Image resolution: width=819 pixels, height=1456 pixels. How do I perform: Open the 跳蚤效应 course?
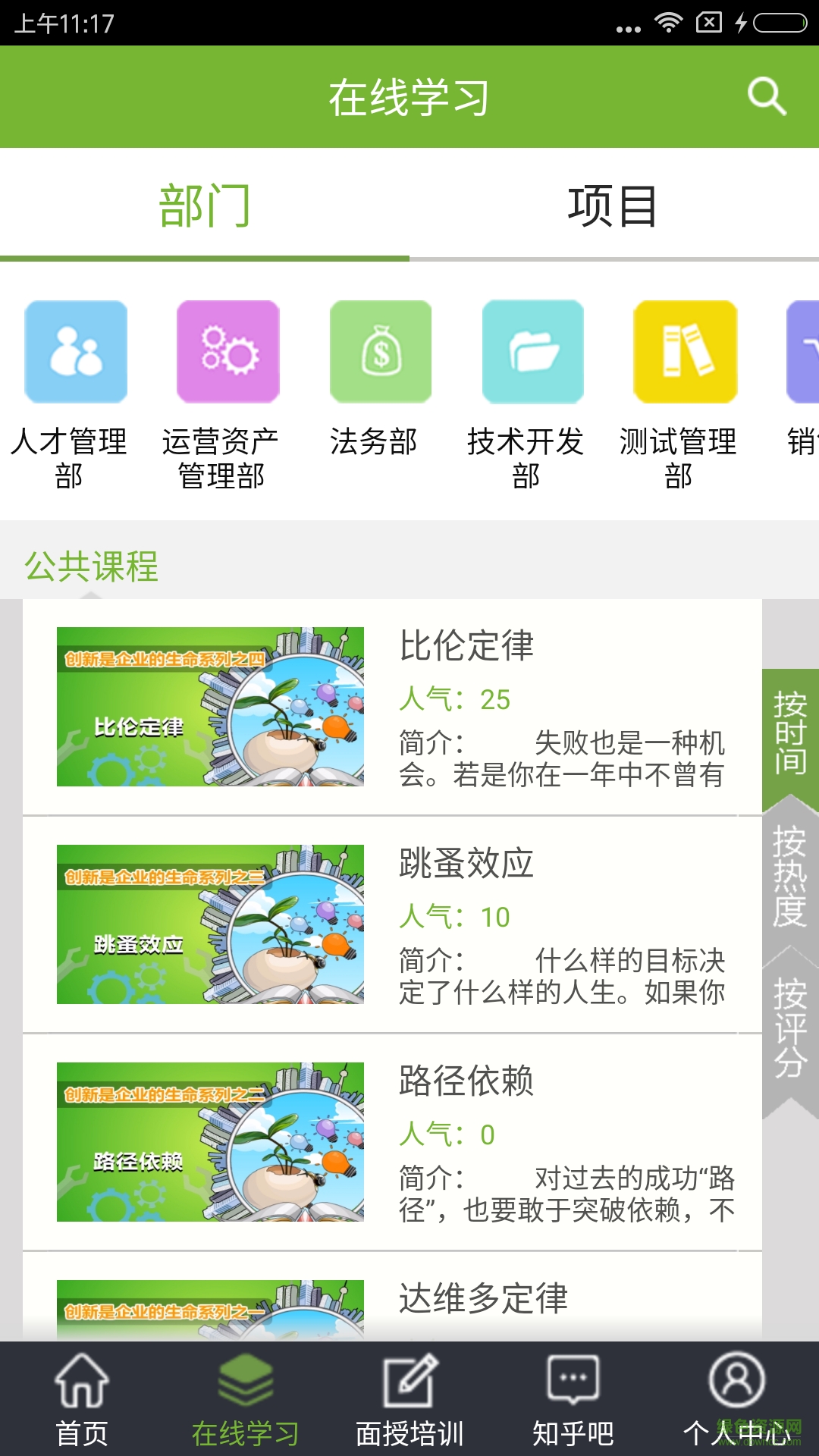point(392,924)
